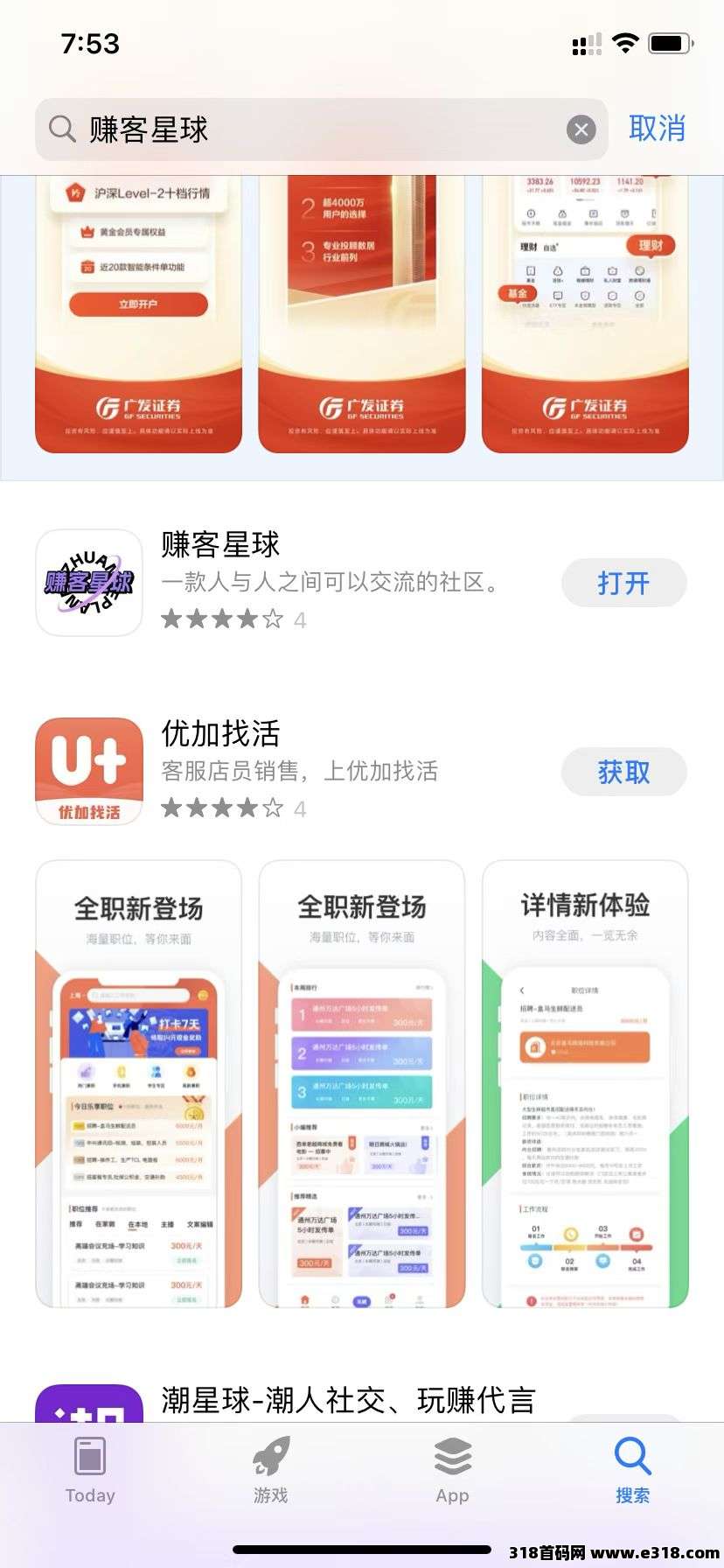Open the 潮星球 search result
This screenshot has width=724, height=1568.
[x=348, y=1400]
